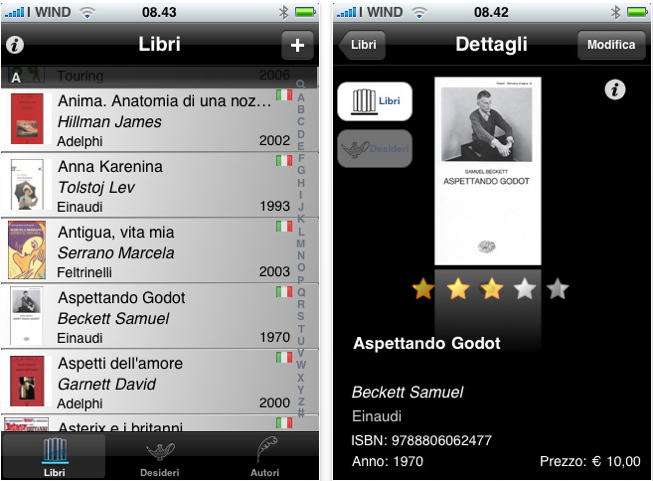The width and height of the screenshot is (653, 481).
Task: Switch to the Desideri tab in the bottom bar
Action: click(160, 458)
